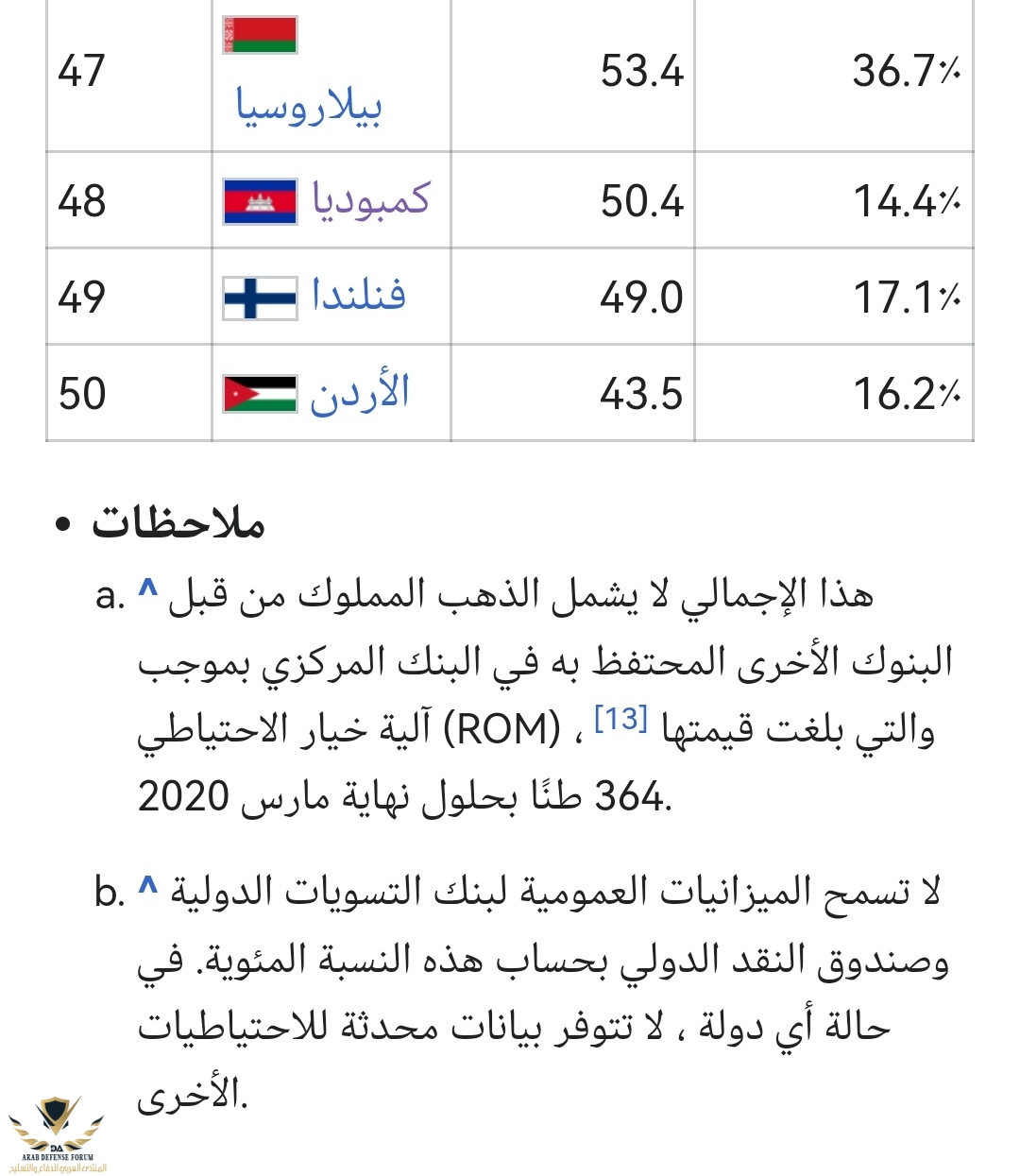Jump back via note b caret
Viewport: 1020px width, 1176px height.
pyautogui.click(x=147, y=887)
